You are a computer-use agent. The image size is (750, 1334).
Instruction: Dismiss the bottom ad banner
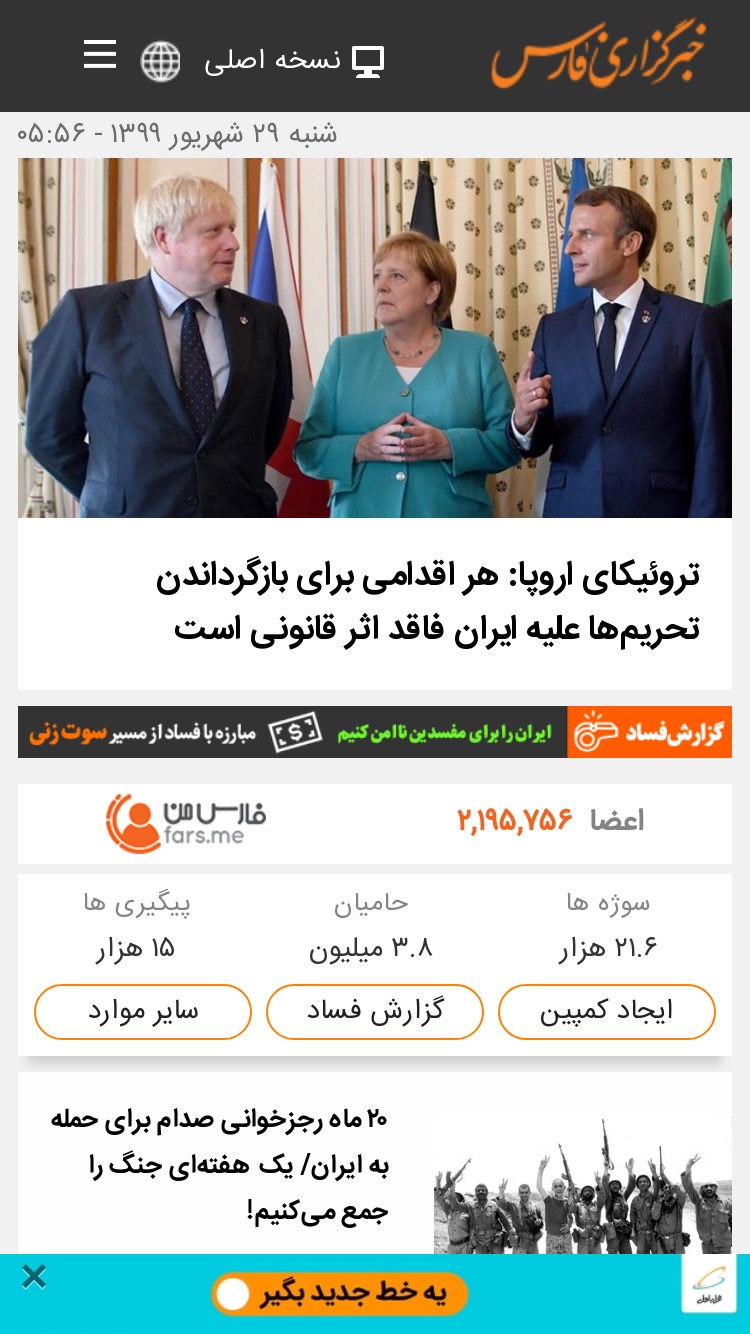point(35,1277)
